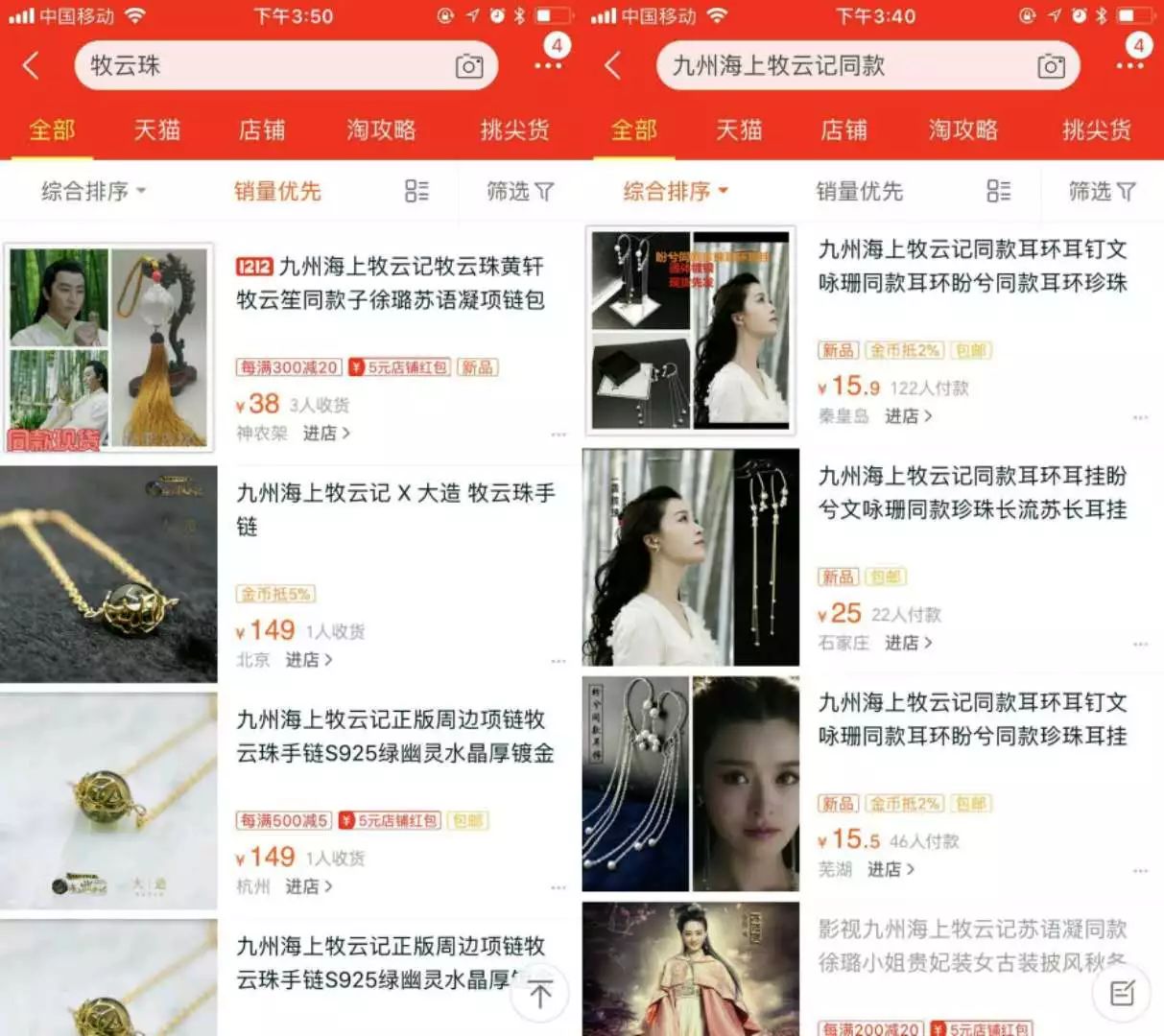Enter the 杭州 seller's shop via 进店
The image size is (1164, 1036).
coord(309,886)
